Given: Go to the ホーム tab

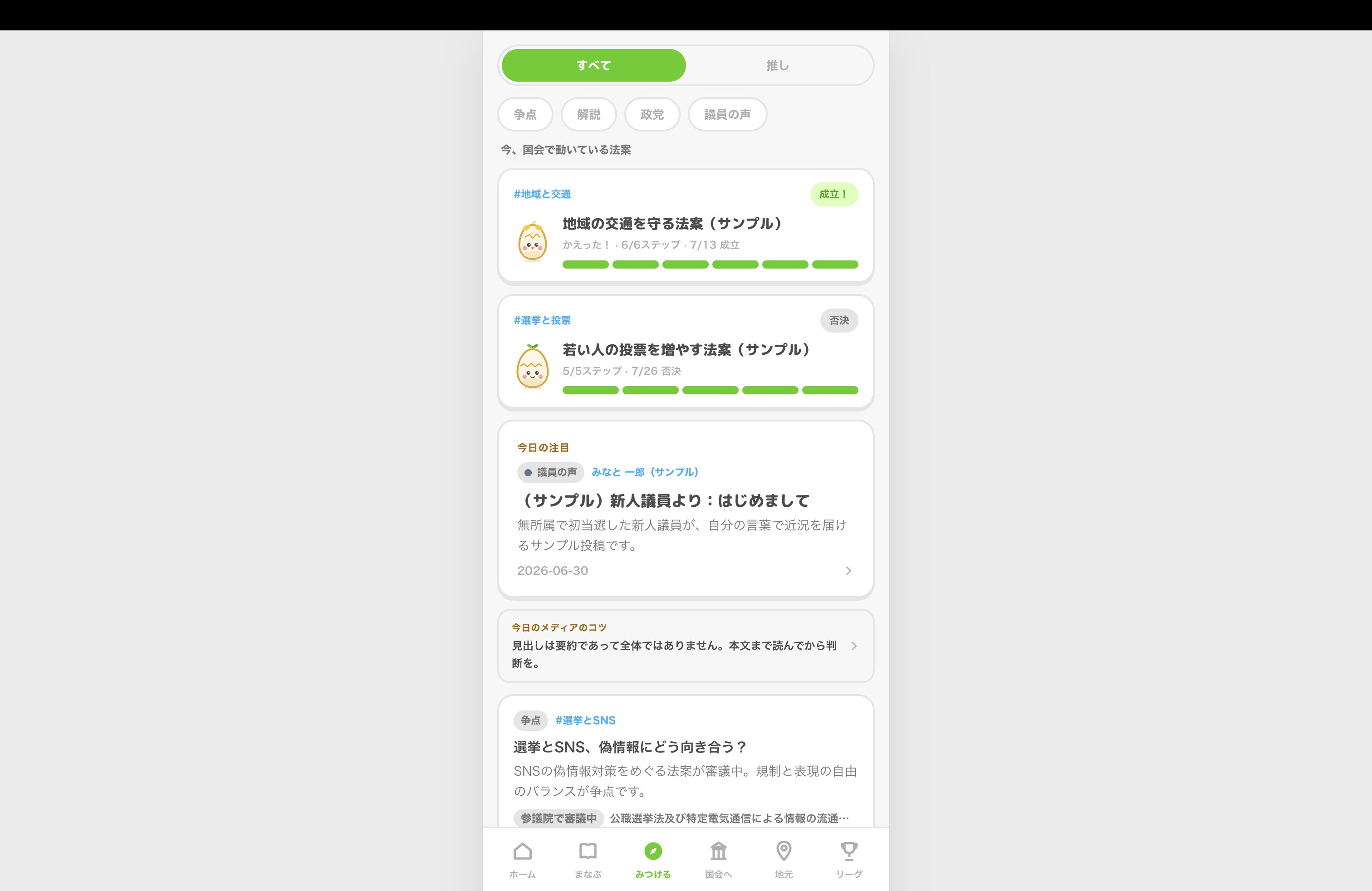Looking at the screenshot, I should click(522, 860).
